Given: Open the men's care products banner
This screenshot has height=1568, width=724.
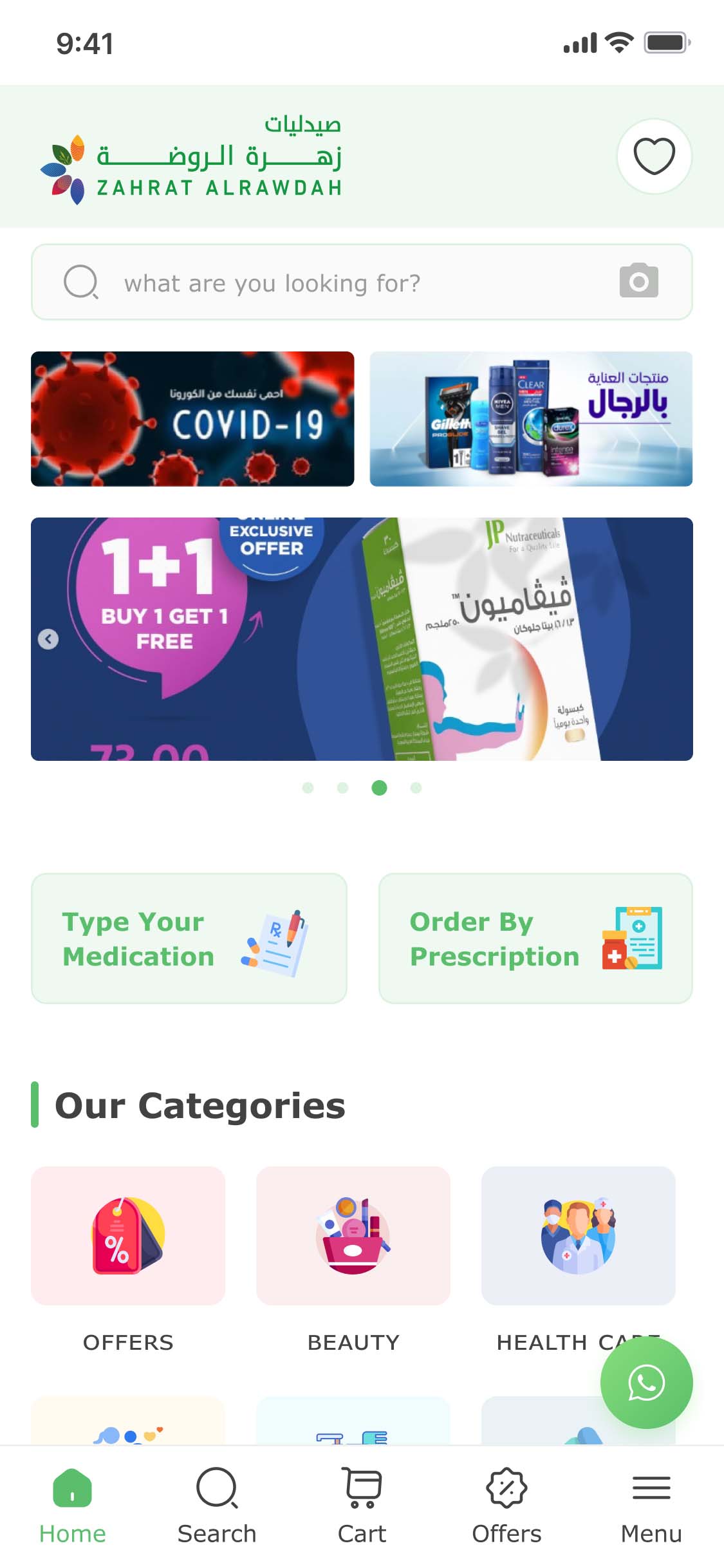Looking at the screenshot, I should [531, 418].
